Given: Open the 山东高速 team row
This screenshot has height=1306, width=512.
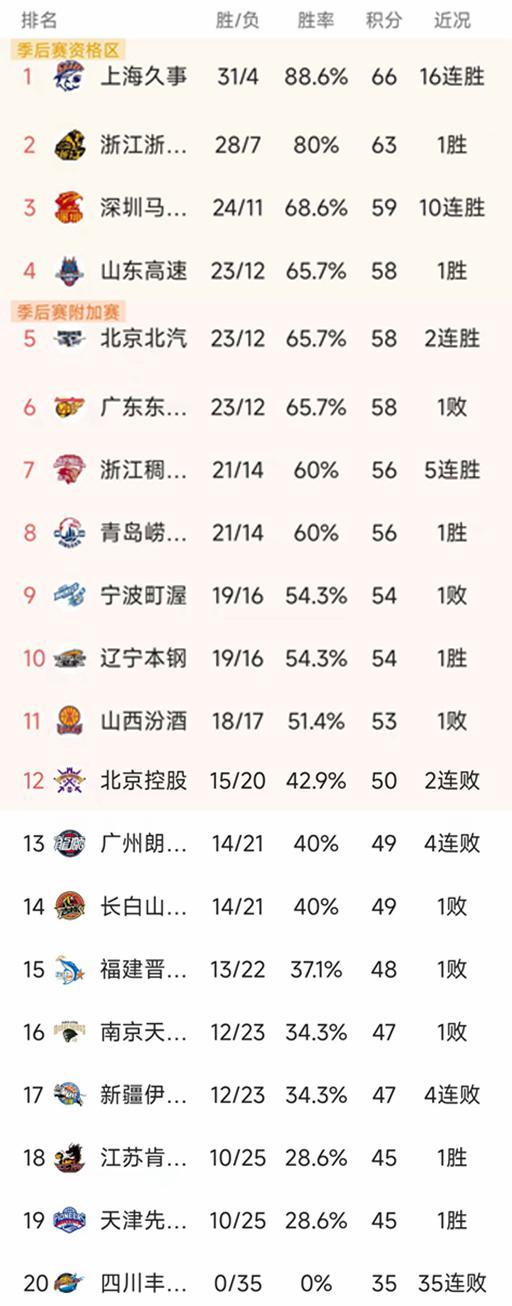Looking at the screenshot, I should (x=256, y=270).
